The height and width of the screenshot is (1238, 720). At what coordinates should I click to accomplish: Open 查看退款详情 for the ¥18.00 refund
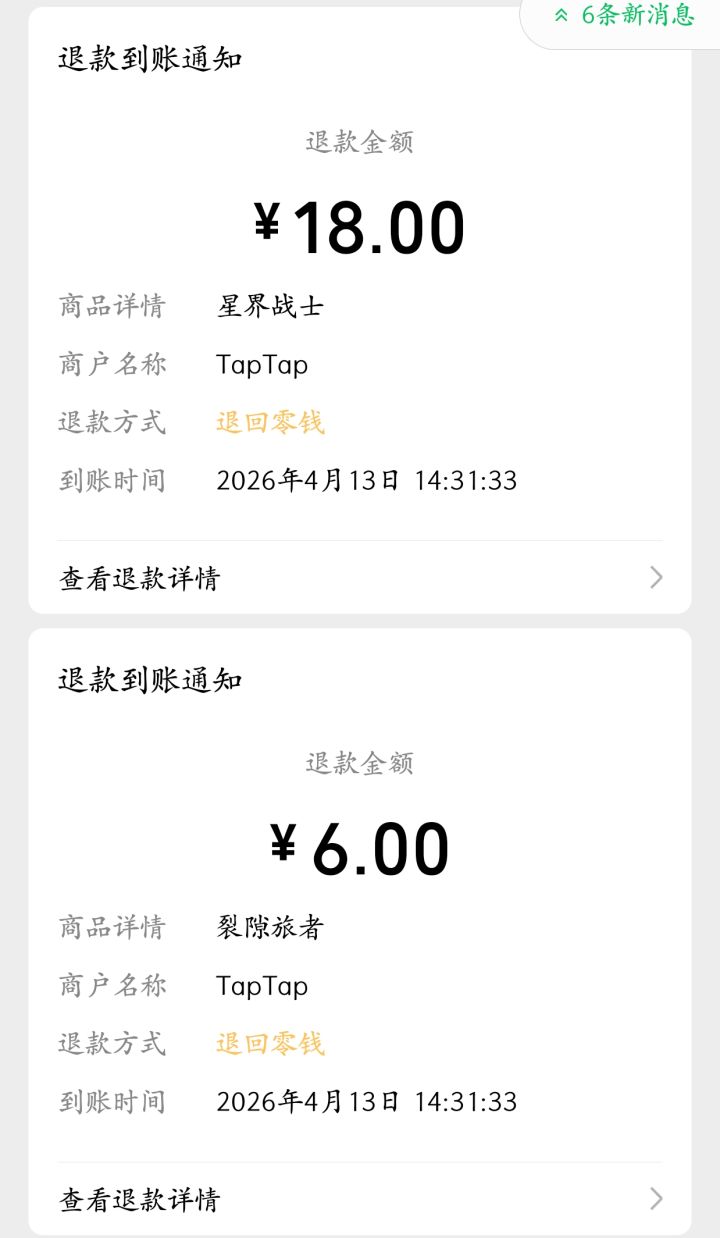pyautogui.click(x=359, y=578)
